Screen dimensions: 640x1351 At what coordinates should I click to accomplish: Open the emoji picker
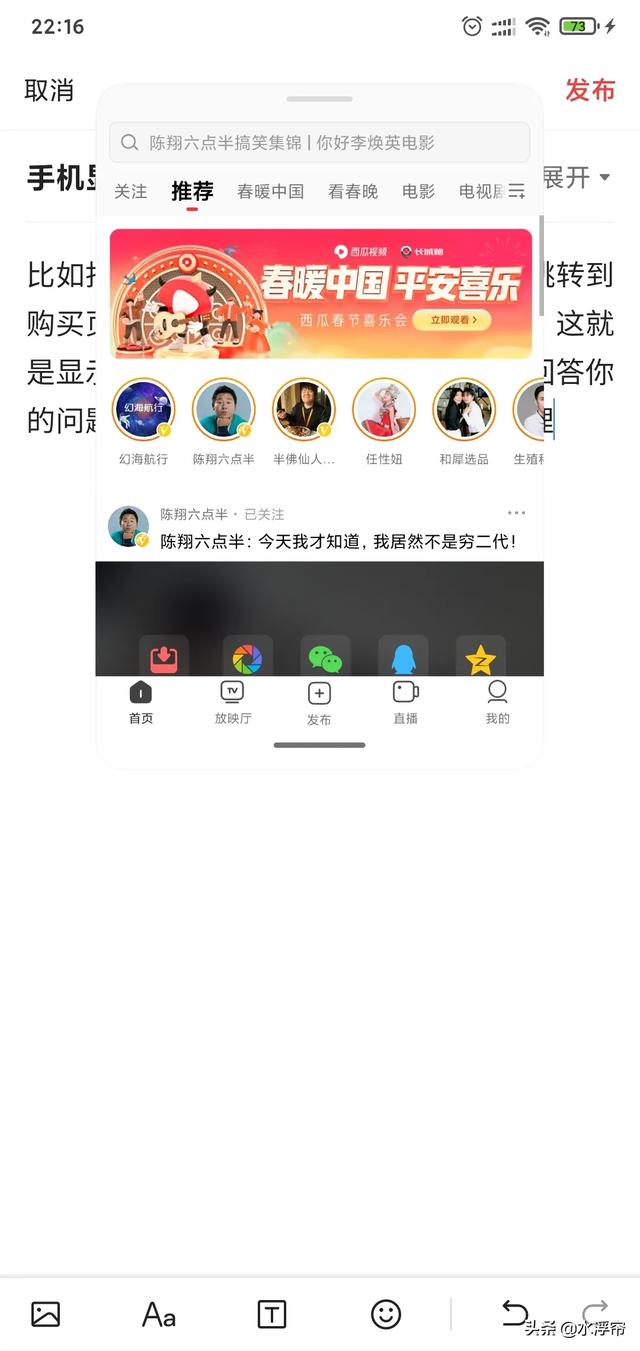tap(386, 1313)
